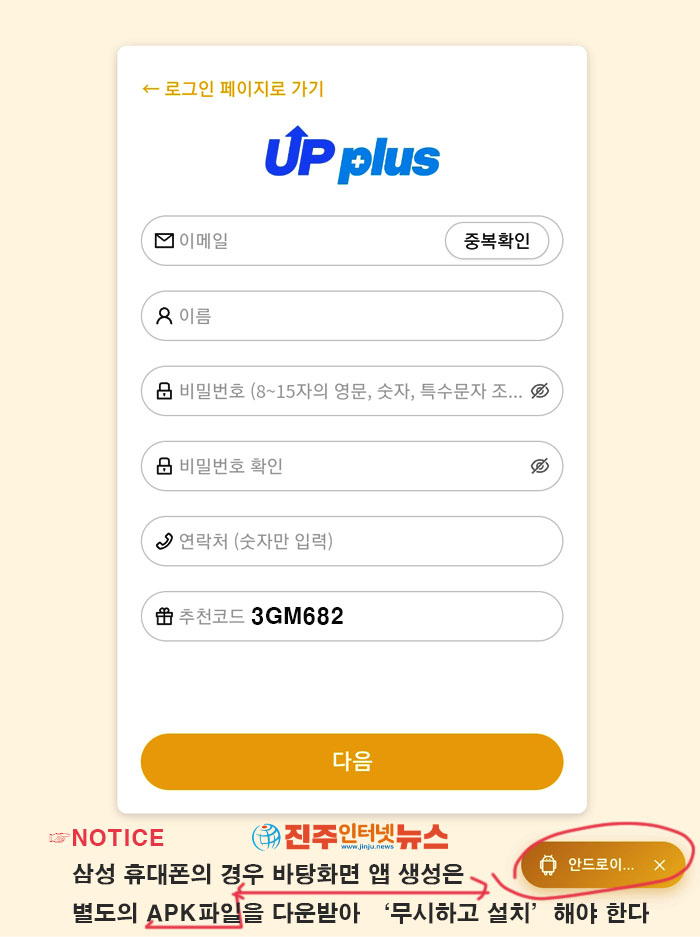Check email duplication with 중복확인
Screen dimensions: 700x937
[496, 241]
